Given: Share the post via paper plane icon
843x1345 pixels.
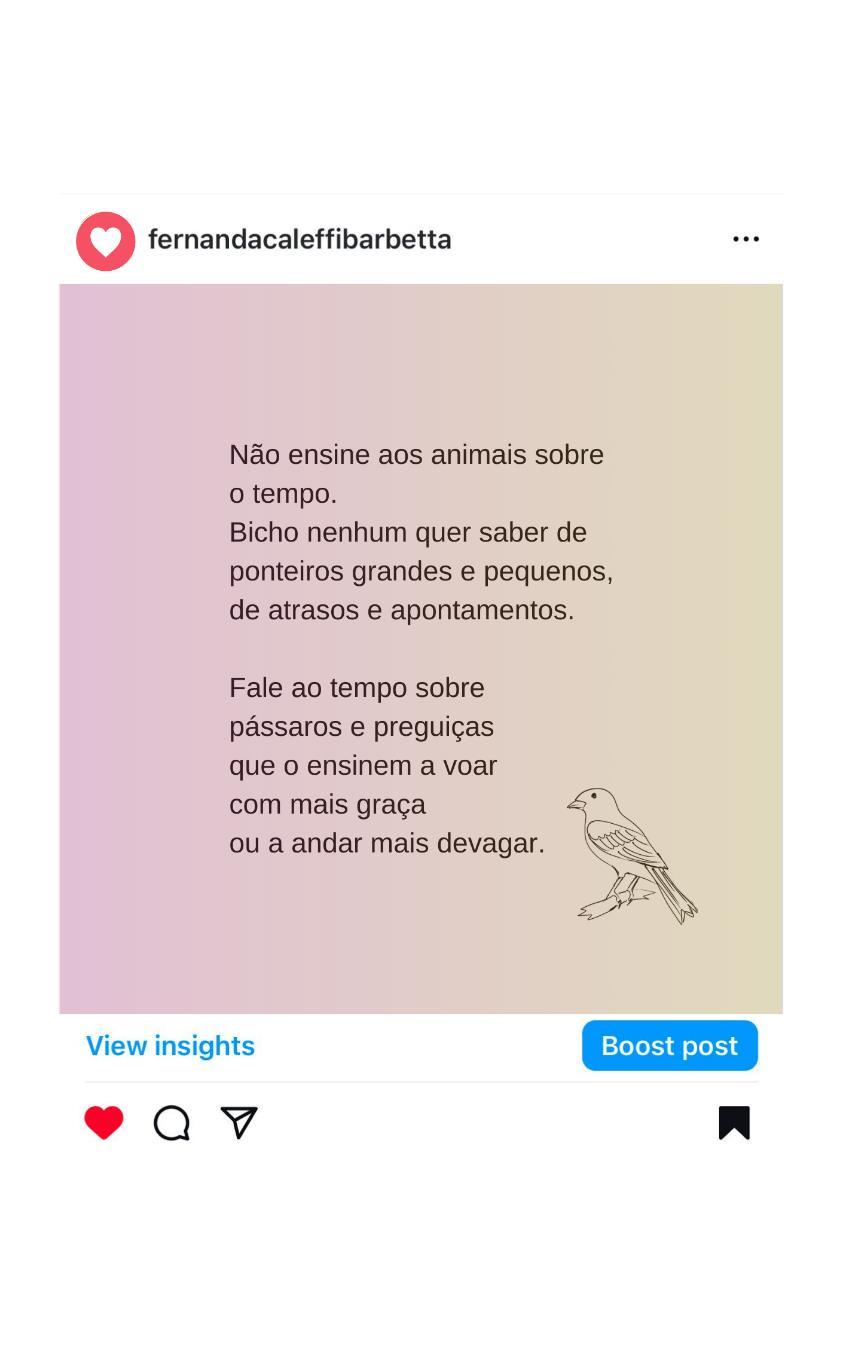Looking at the screenshot, I should coord(240,1123).
